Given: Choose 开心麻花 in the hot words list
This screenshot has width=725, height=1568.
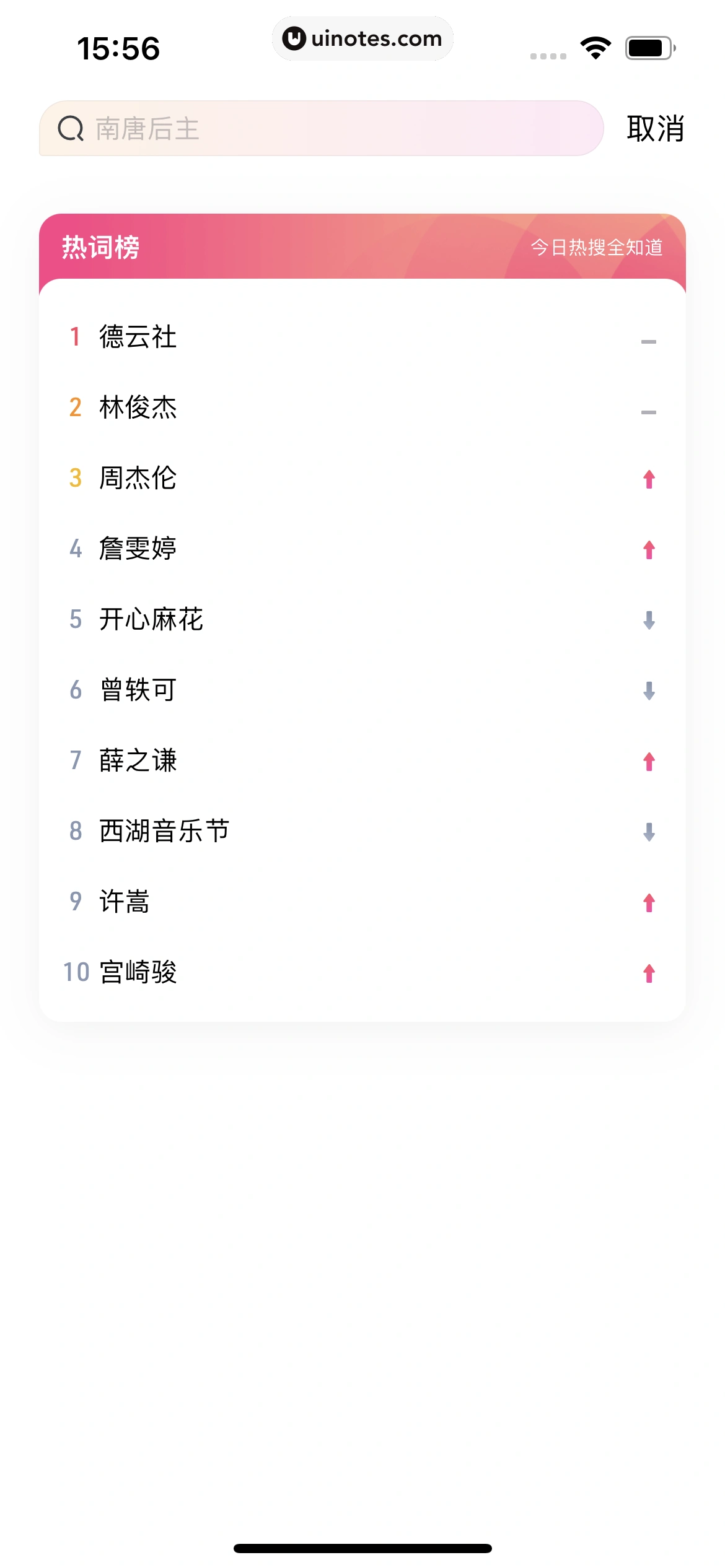Looking at the screenshot, I should coord(151,620).
